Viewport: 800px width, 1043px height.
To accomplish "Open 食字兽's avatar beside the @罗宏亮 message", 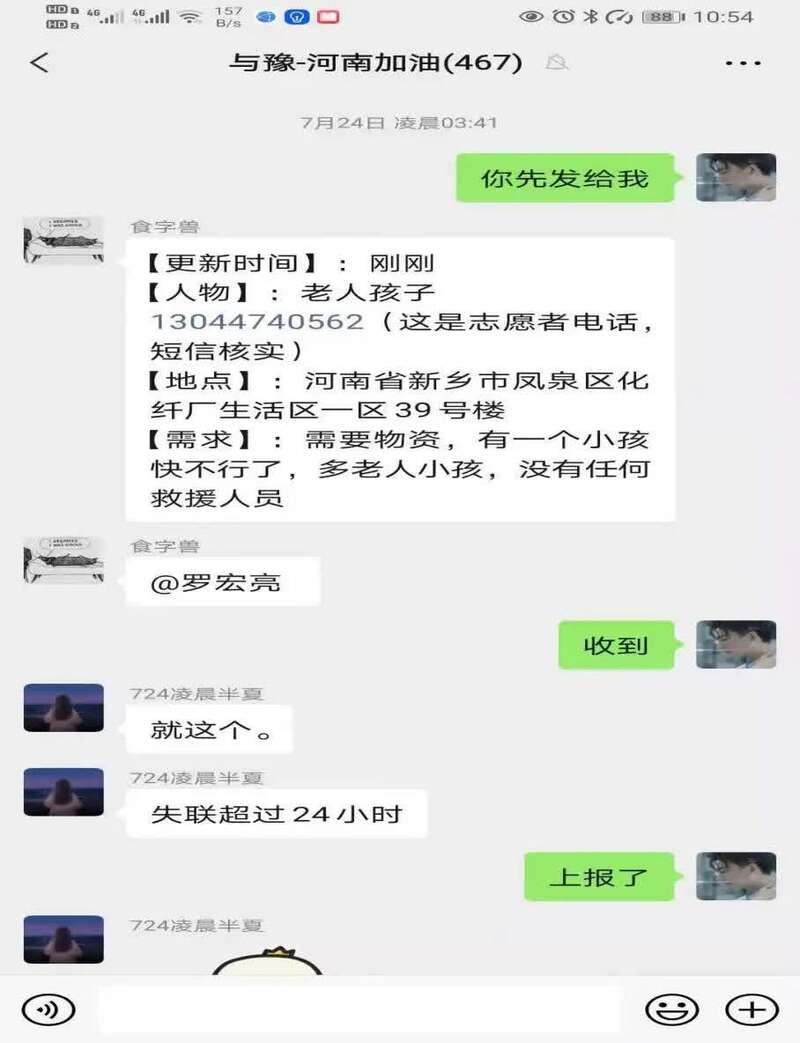I will point(63,561).
